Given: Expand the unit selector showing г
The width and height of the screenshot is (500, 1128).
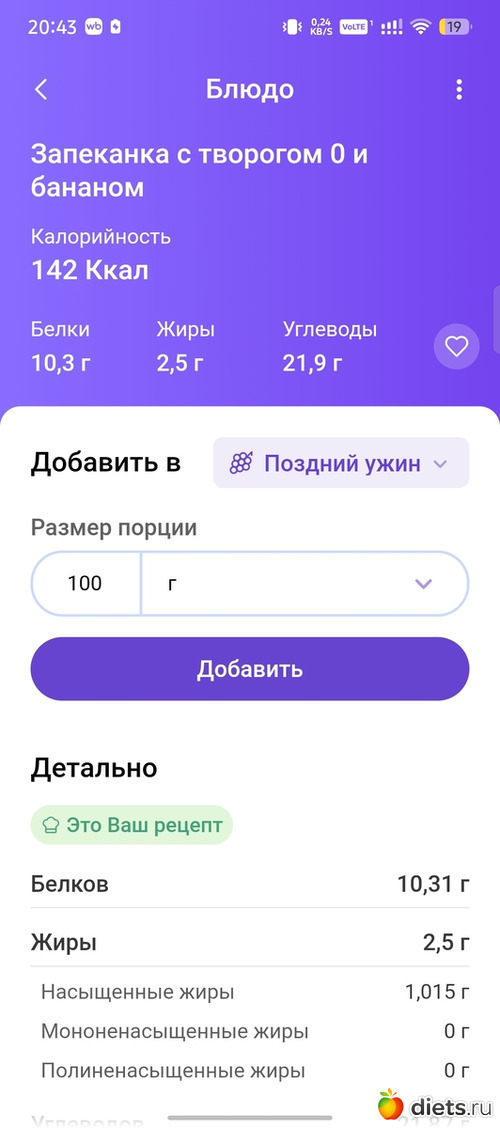Looking at the screenshot, I should click(305, 583).
